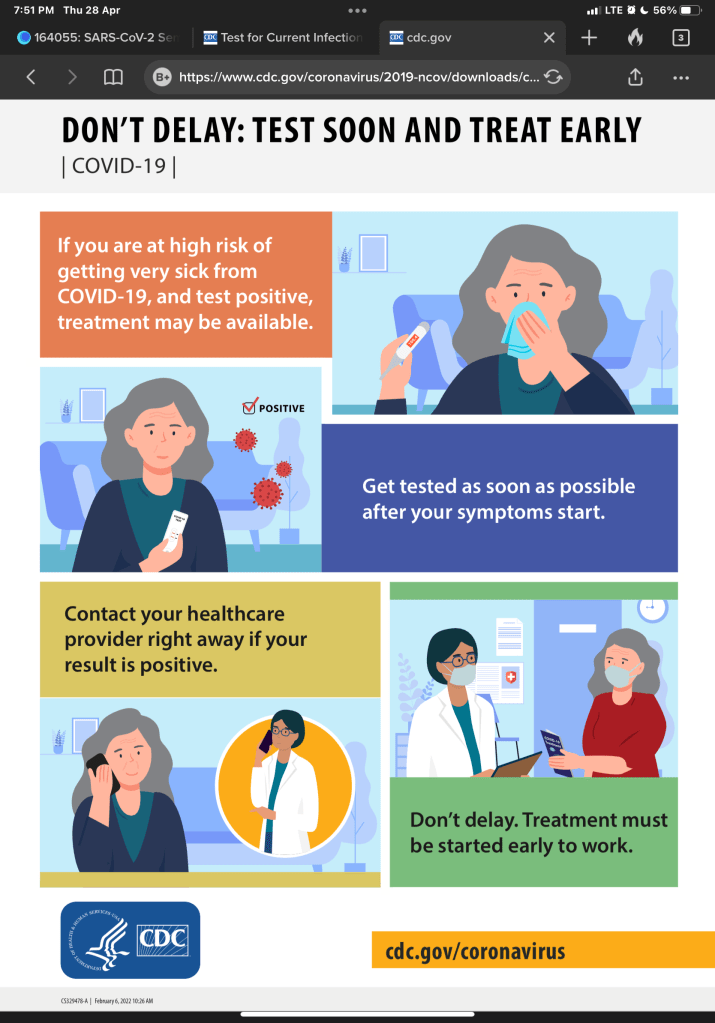This screenshot has height=1023, width=715.
Task: Tap the cdc.gov URL address bar
Action: 350,77
